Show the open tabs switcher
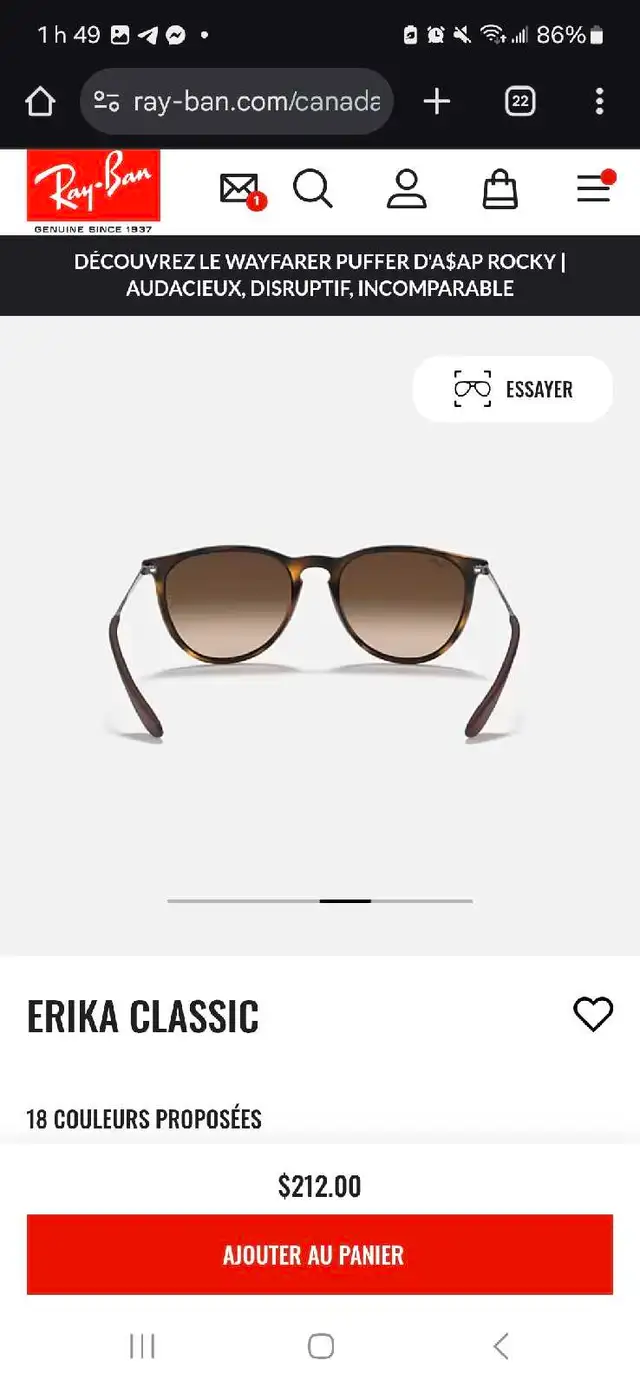The image size is (640, 1388). 520,101
